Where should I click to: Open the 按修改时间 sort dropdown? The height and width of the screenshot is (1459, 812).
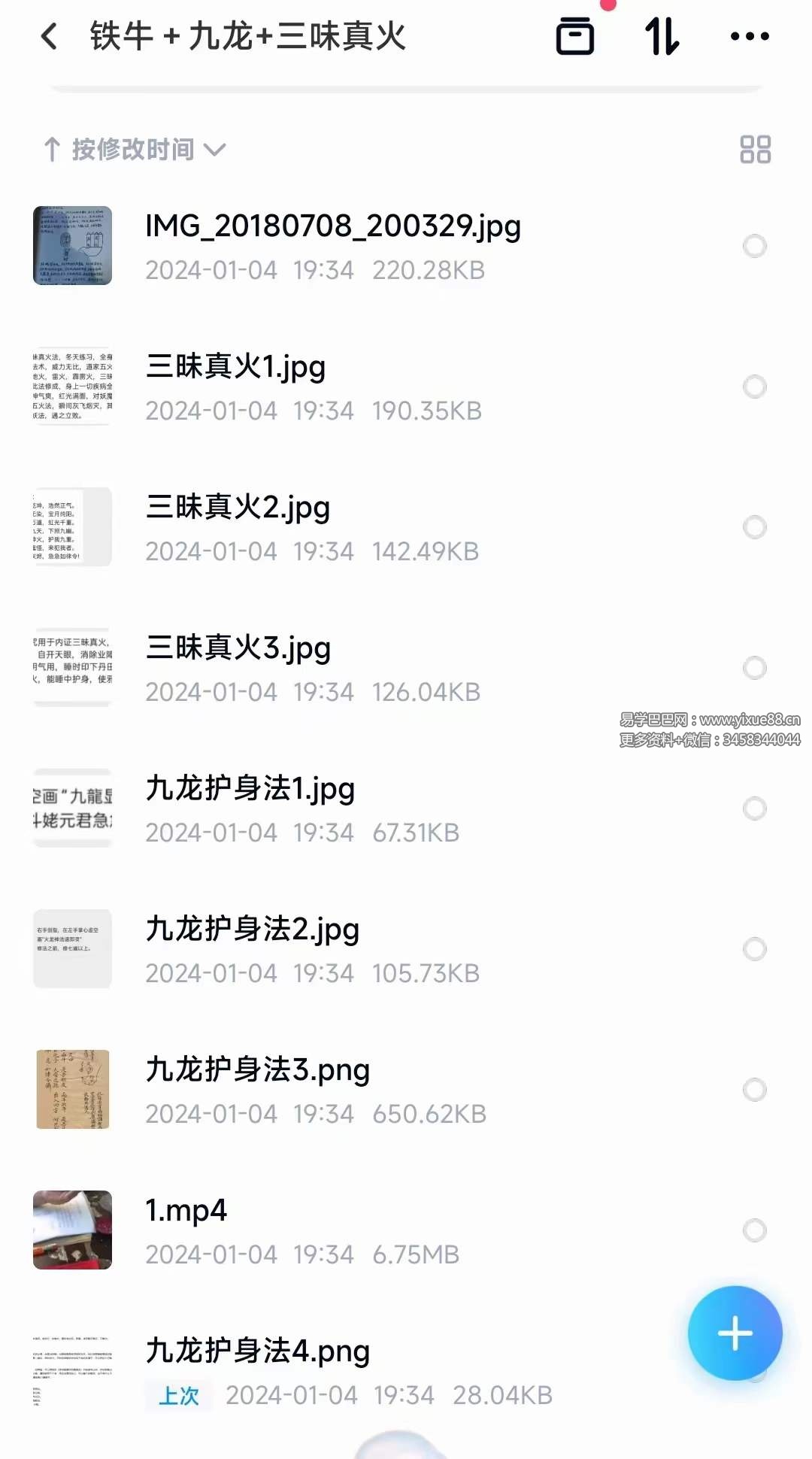[x=132, y=149]
